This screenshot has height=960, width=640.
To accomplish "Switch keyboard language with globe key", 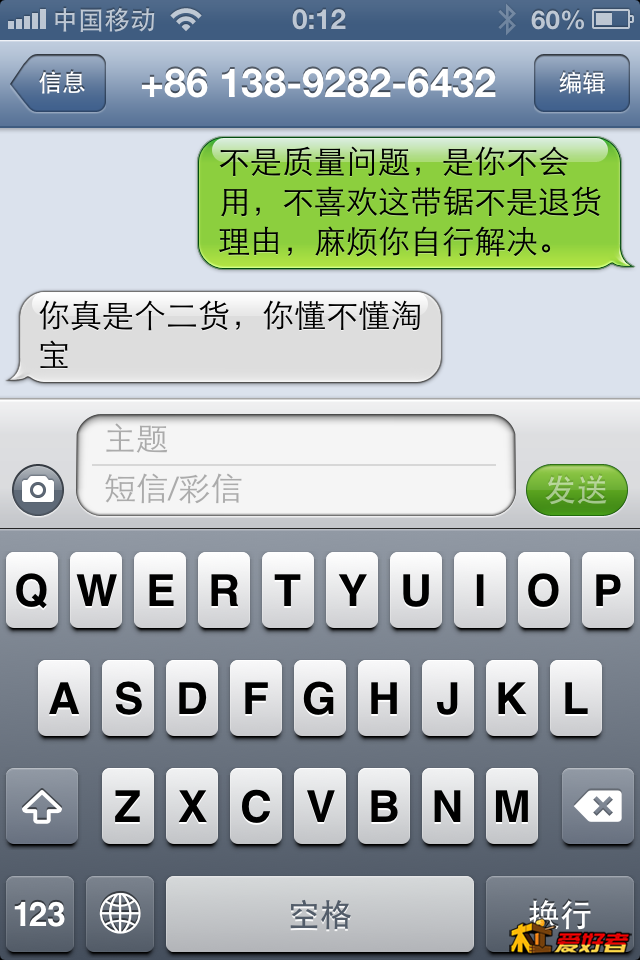I will click(121, 913).
